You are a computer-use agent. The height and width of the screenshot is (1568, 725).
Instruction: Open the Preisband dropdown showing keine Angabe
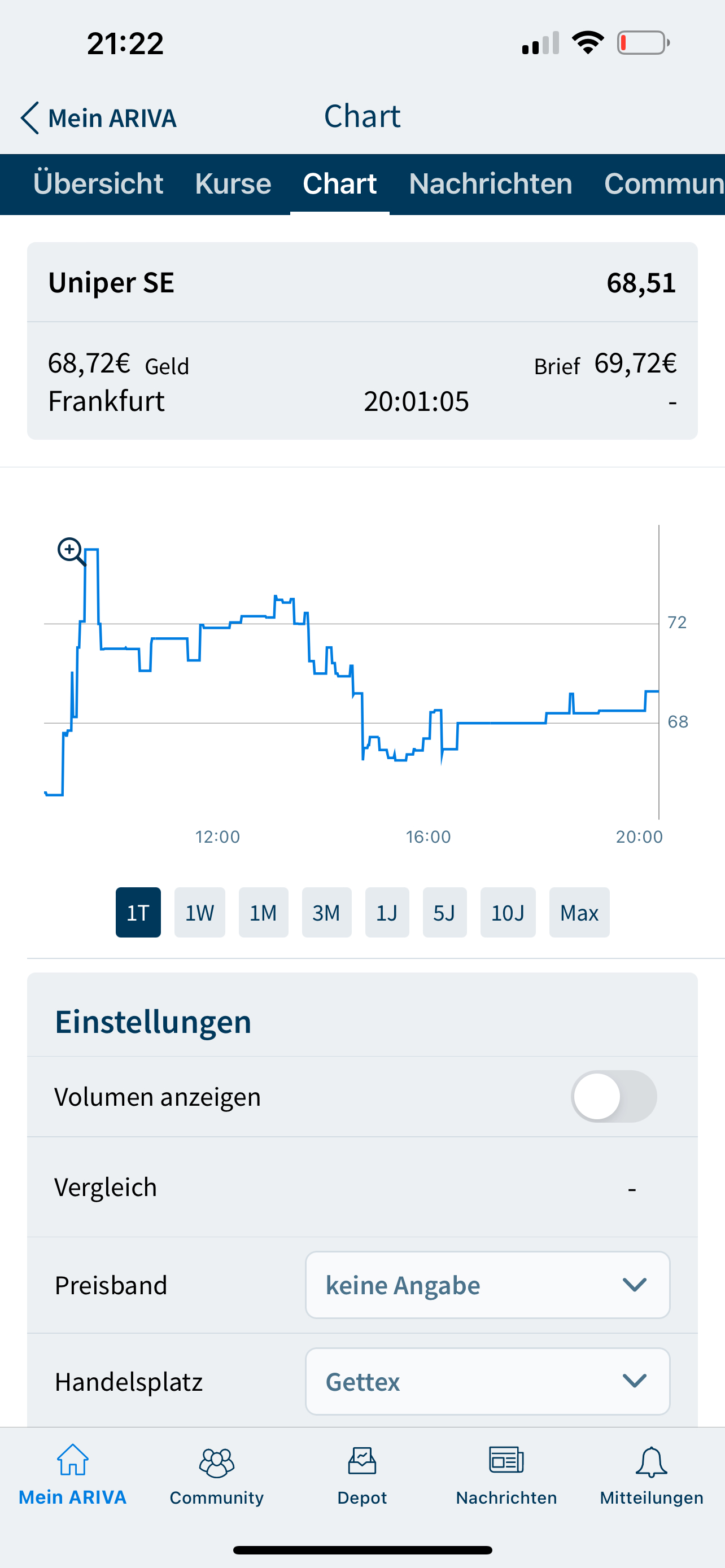pyautogui.click(x=487, y=1284)
